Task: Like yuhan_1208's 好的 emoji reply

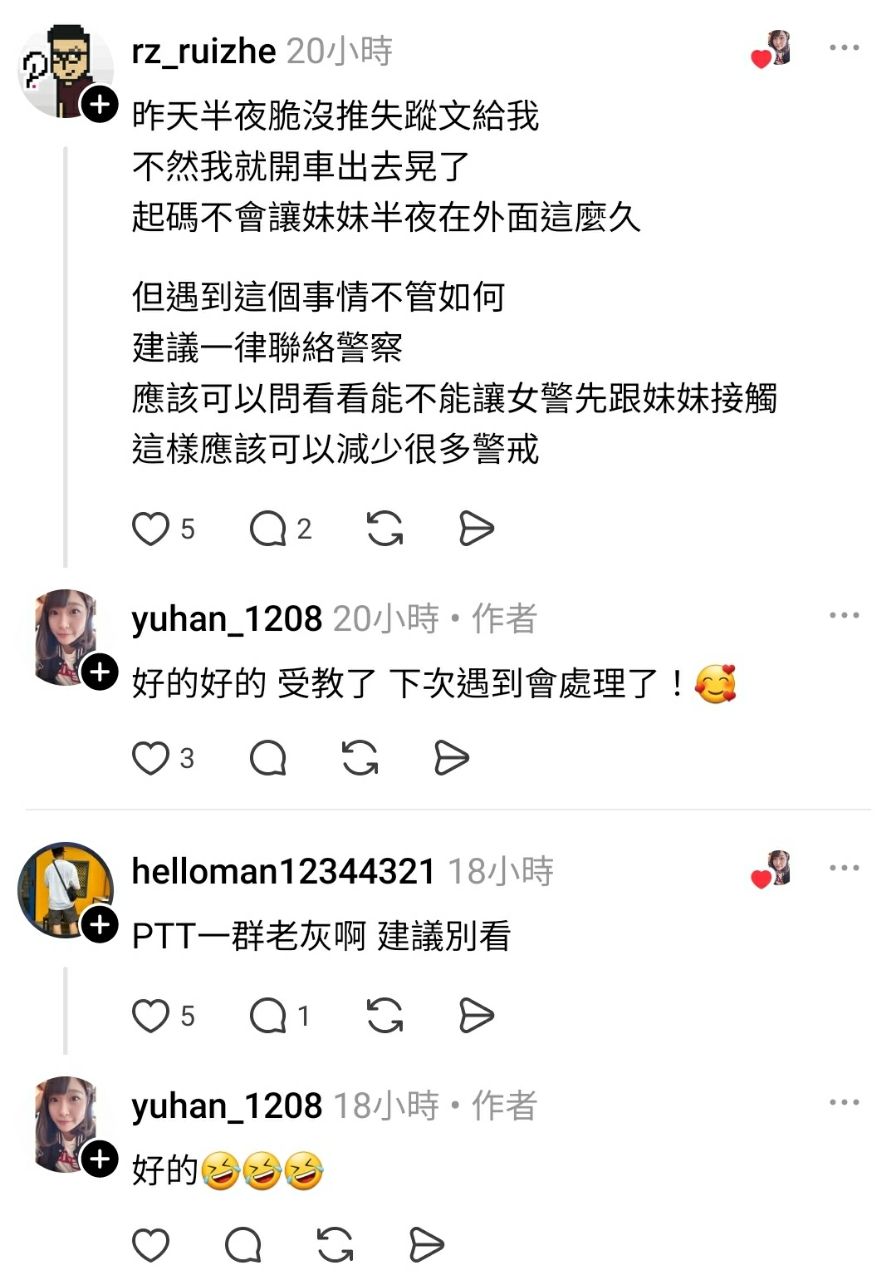Action: [151, 1246]
